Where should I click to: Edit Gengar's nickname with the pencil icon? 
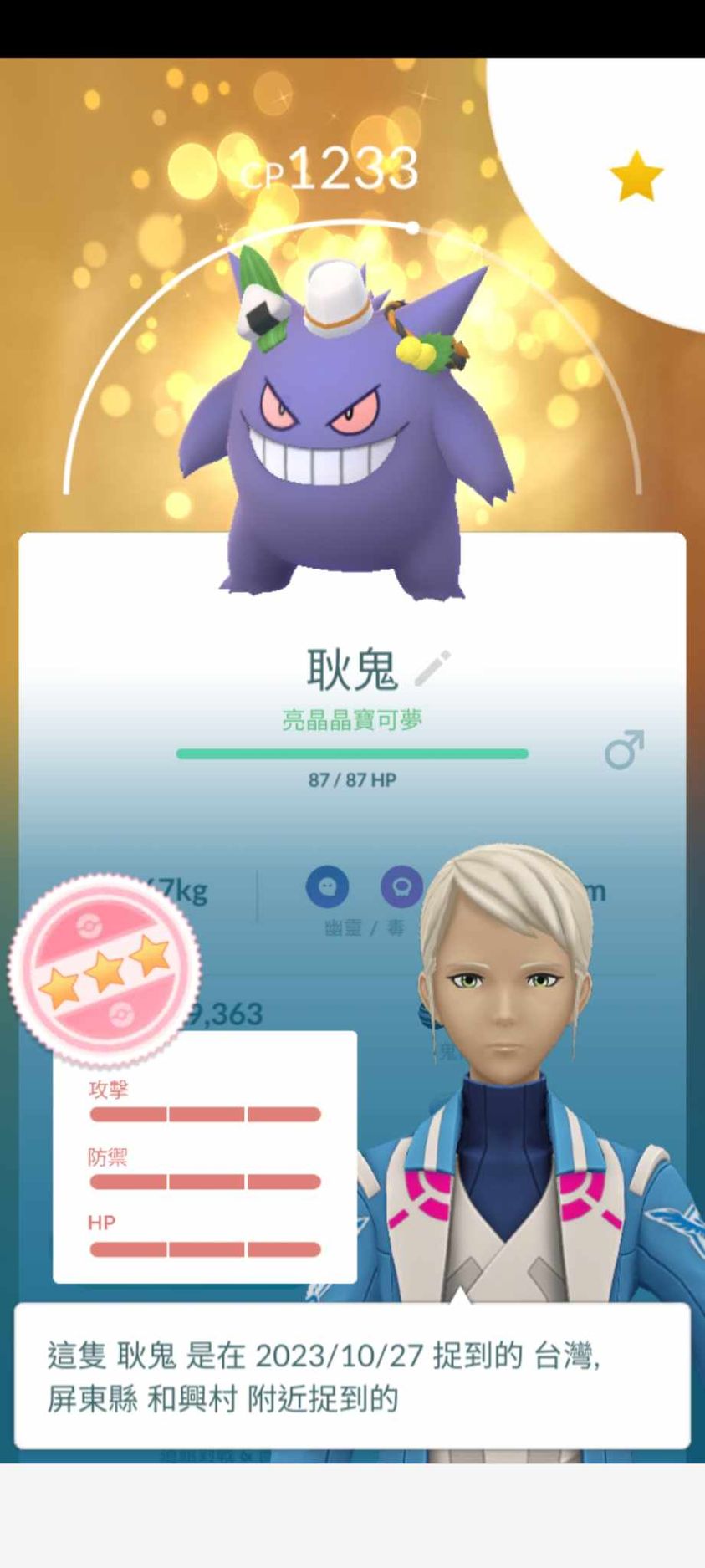(x=432, y=668)
